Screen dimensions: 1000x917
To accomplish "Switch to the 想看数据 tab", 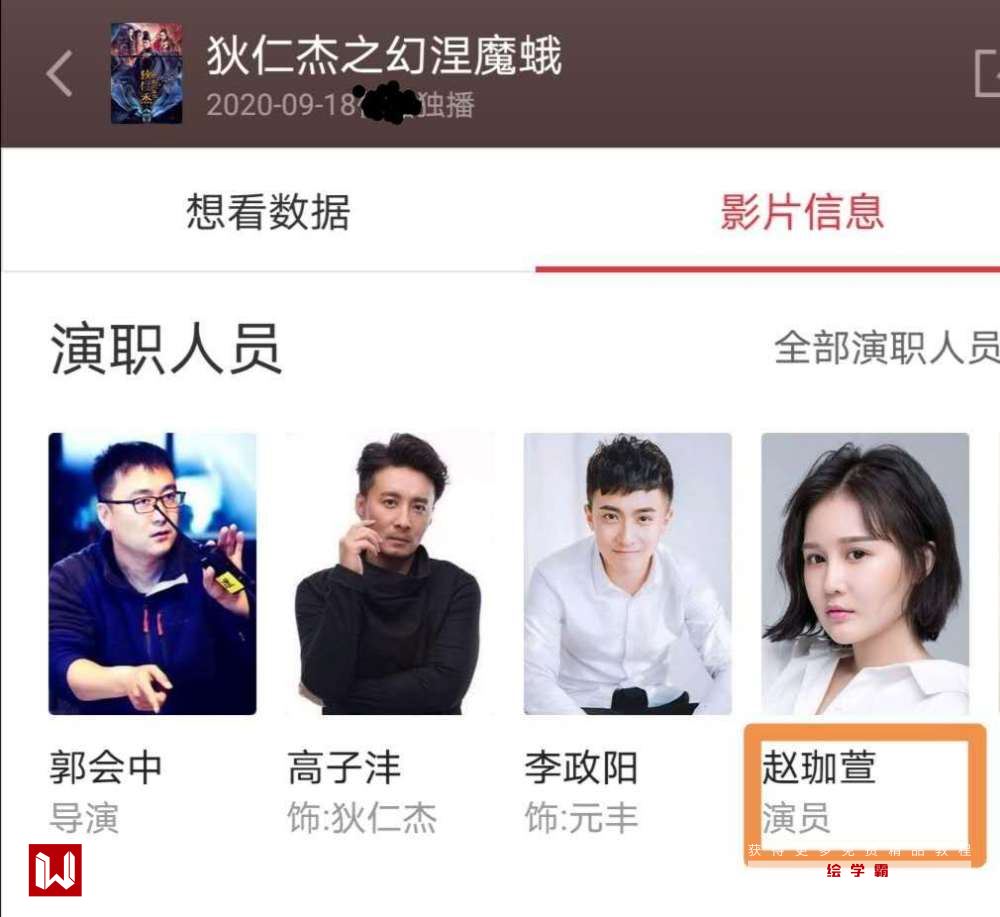I will (268, 212).
